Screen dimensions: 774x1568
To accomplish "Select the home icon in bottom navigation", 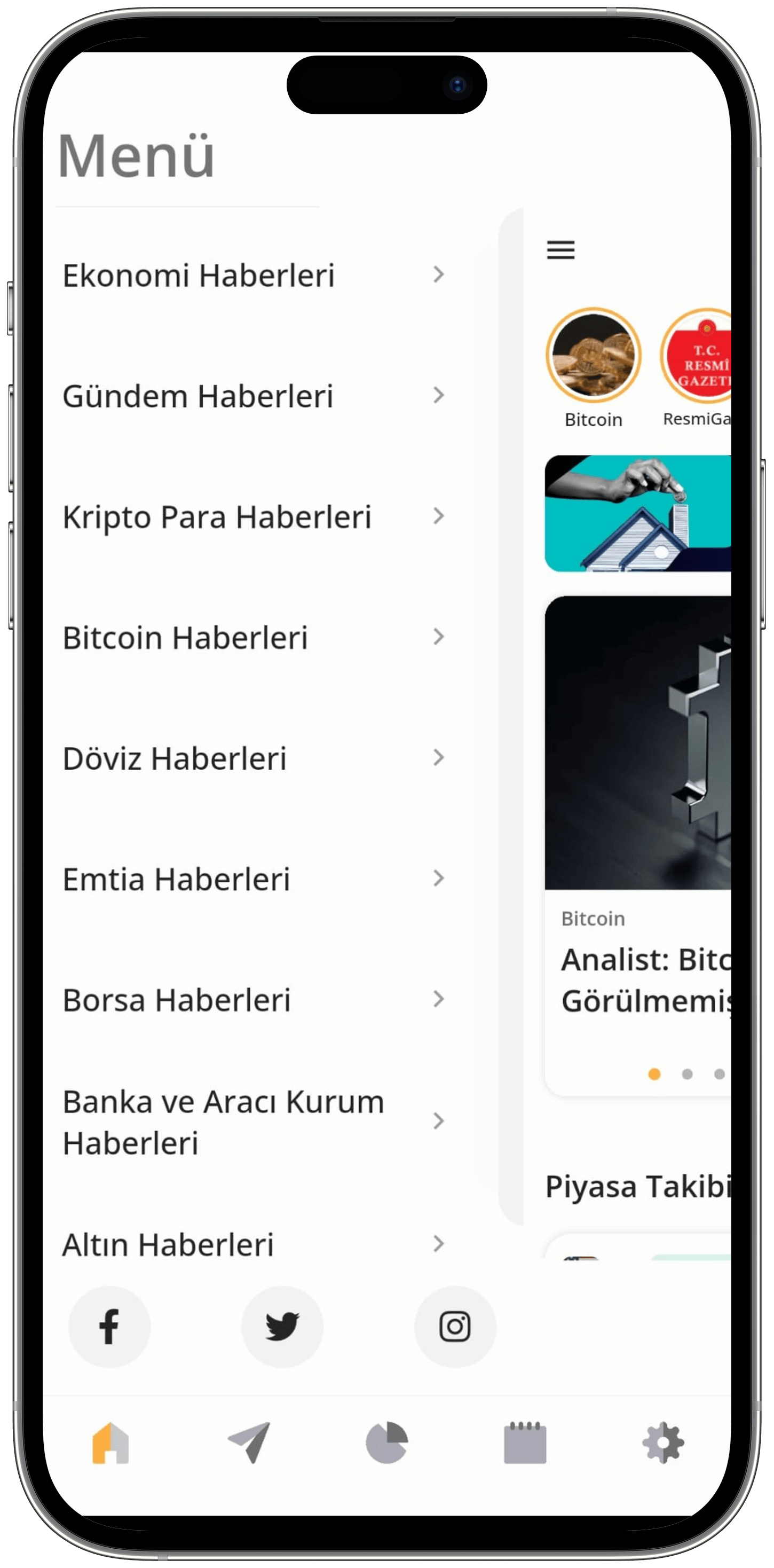I will [x=109, y=1442].
